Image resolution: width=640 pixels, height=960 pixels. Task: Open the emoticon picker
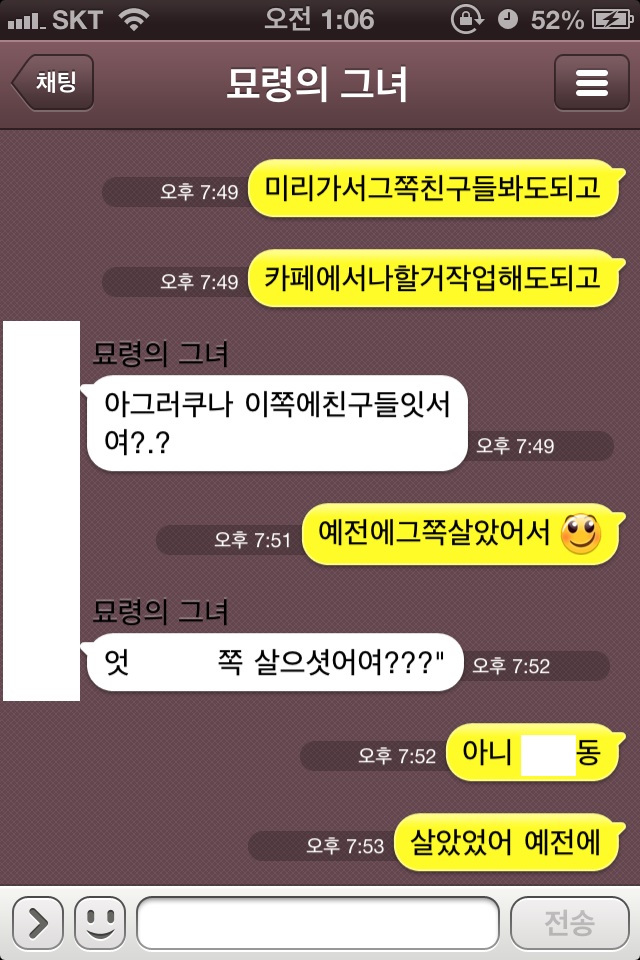(x=99, y=922)
